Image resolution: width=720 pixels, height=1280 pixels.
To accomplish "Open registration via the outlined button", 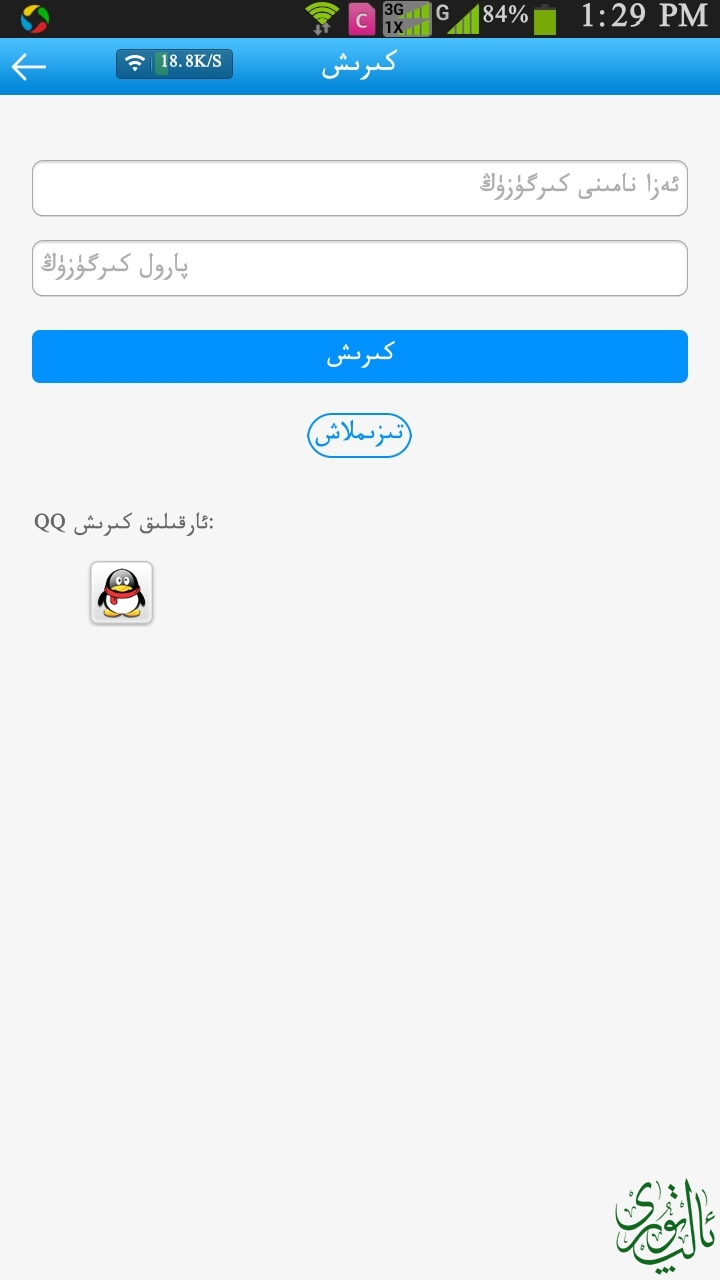I will click(x=359, y=435).
